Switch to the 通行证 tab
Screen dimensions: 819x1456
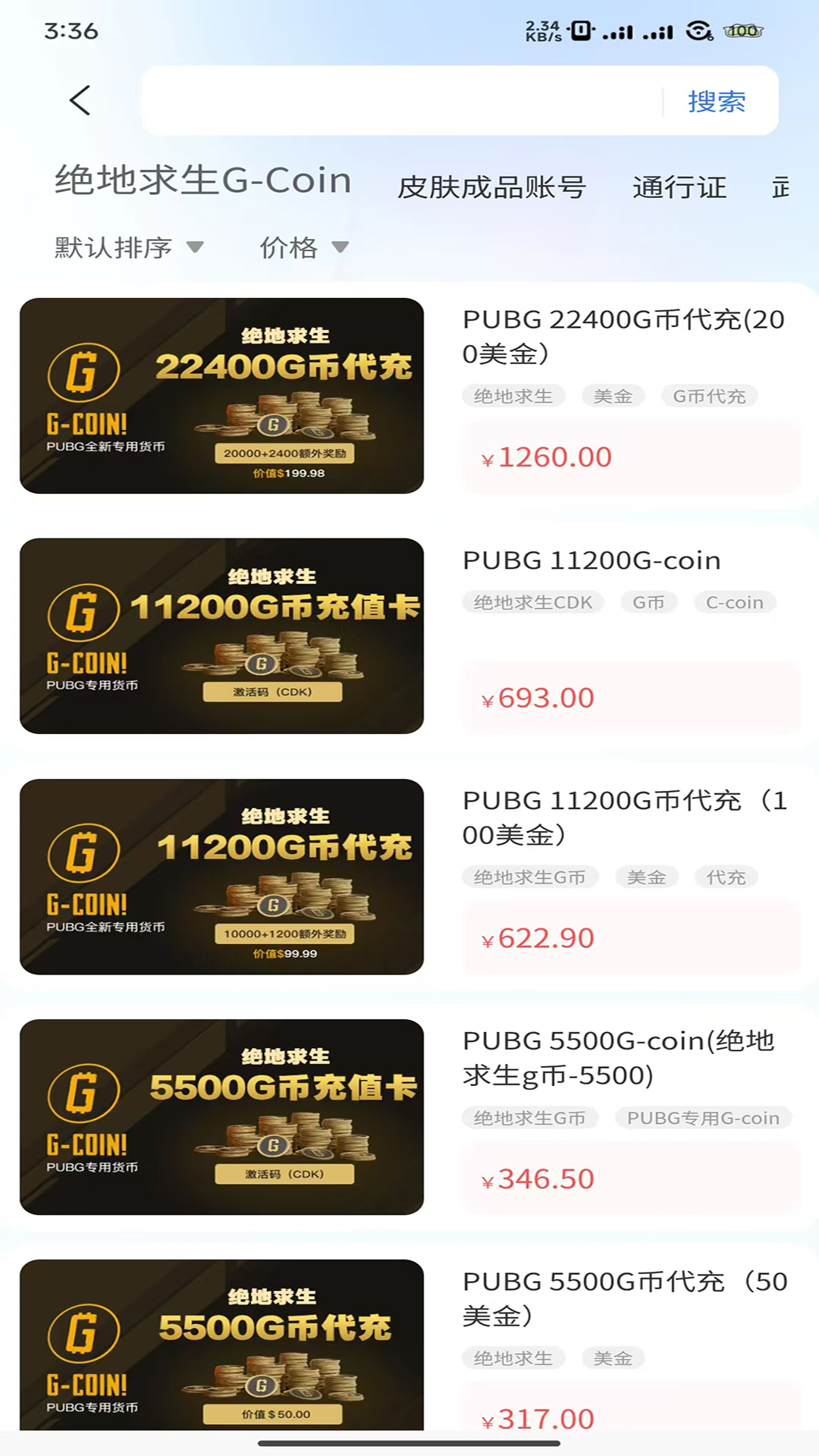click(x=679, y=187)
